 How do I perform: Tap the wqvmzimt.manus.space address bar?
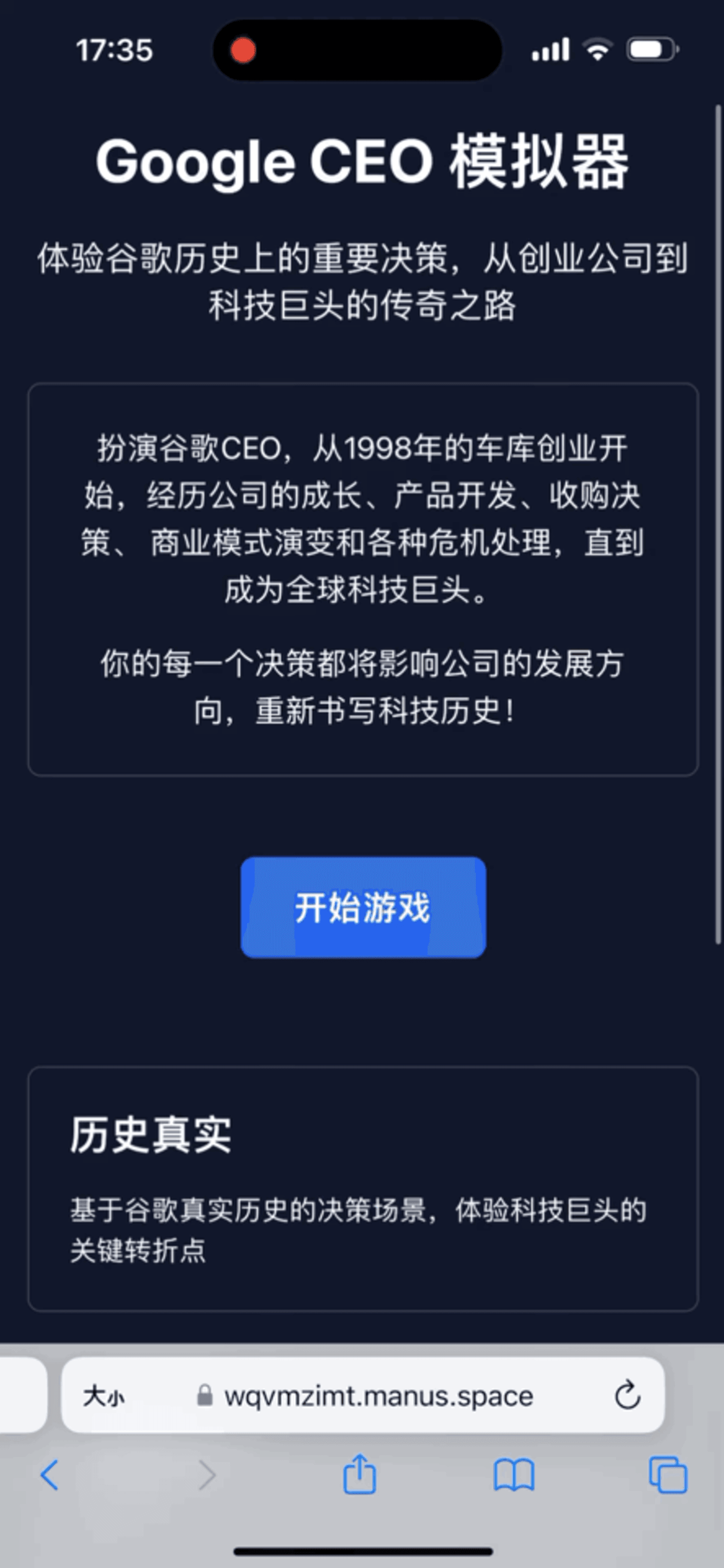378,1396
